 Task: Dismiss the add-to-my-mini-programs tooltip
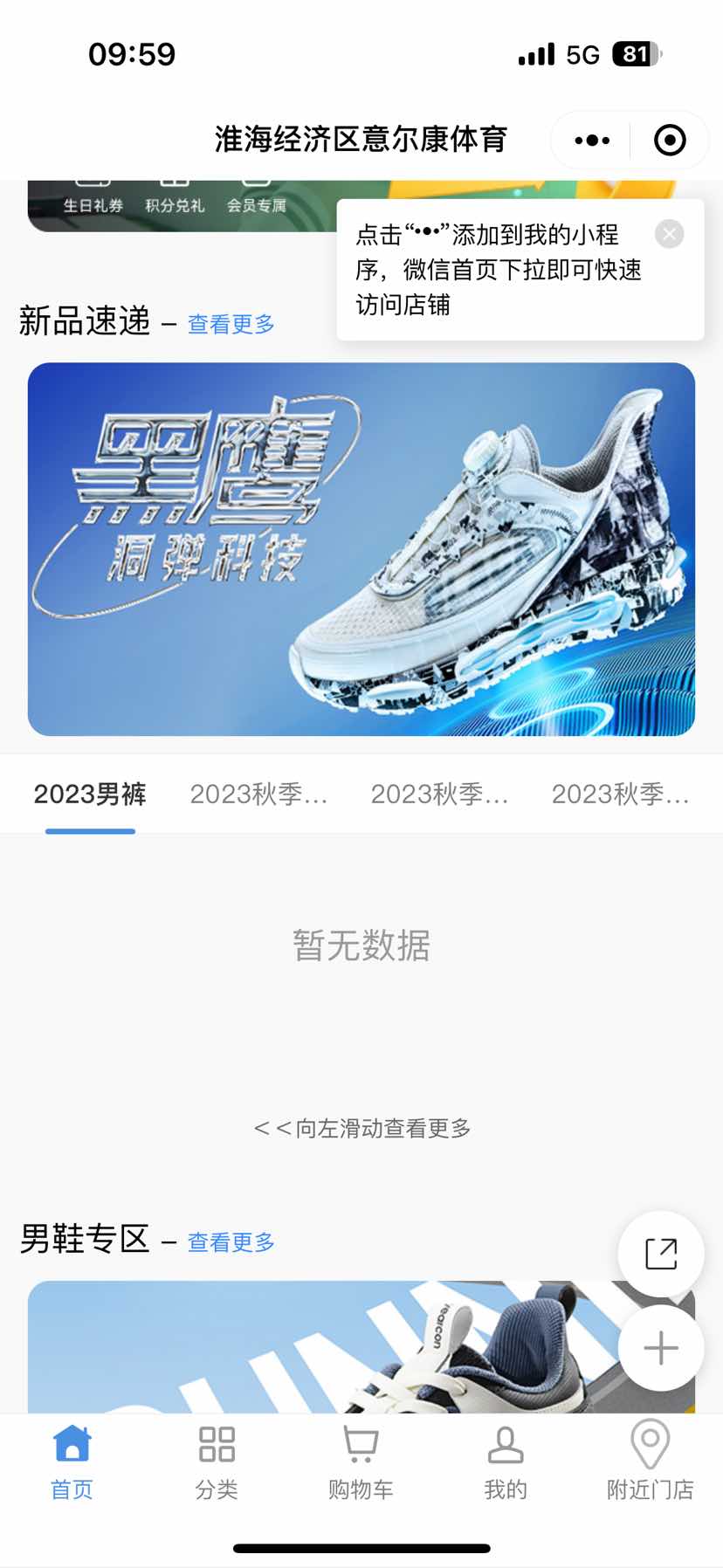coord(670,234)
